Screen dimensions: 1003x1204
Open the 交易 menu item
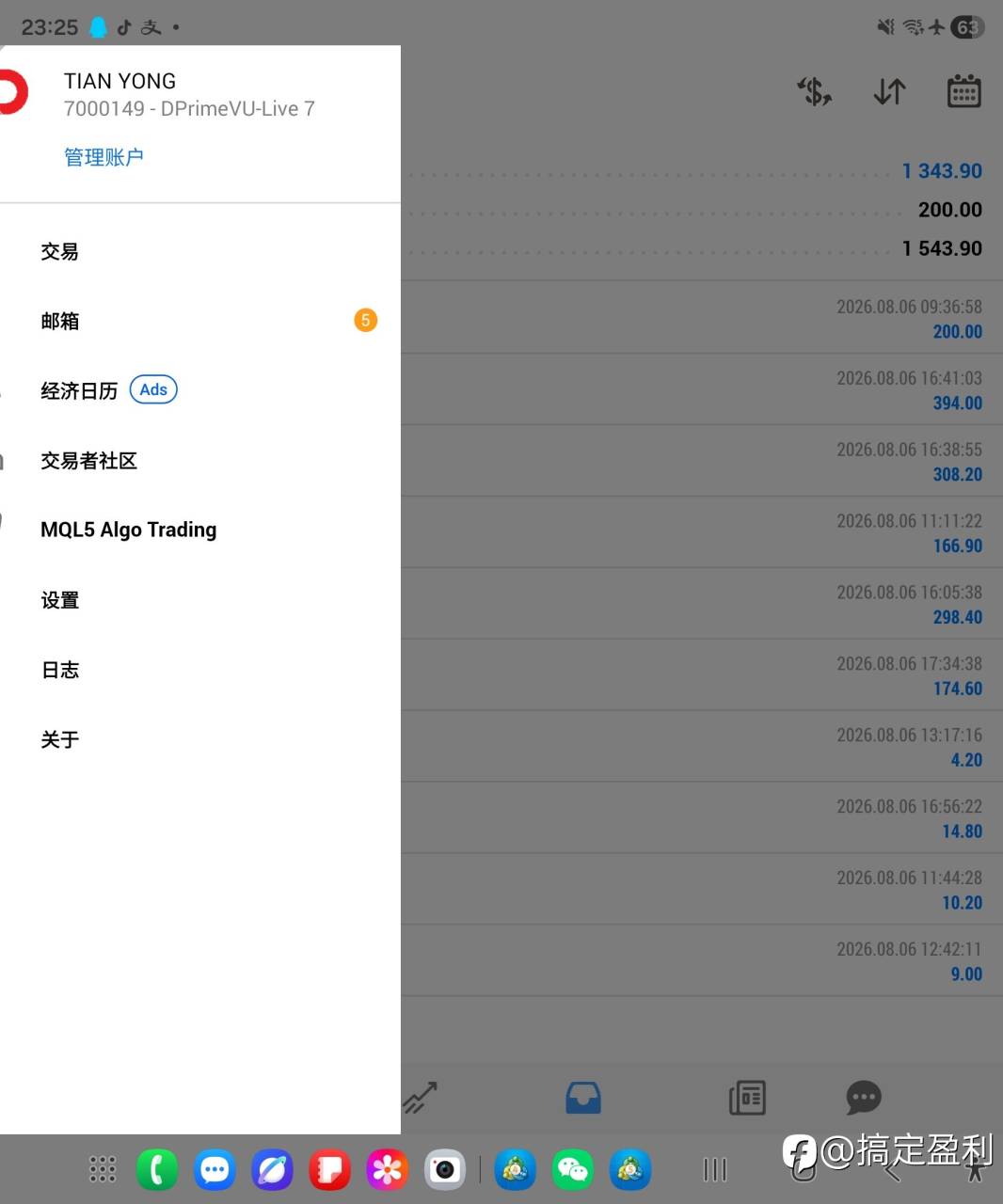coord(200,251)
